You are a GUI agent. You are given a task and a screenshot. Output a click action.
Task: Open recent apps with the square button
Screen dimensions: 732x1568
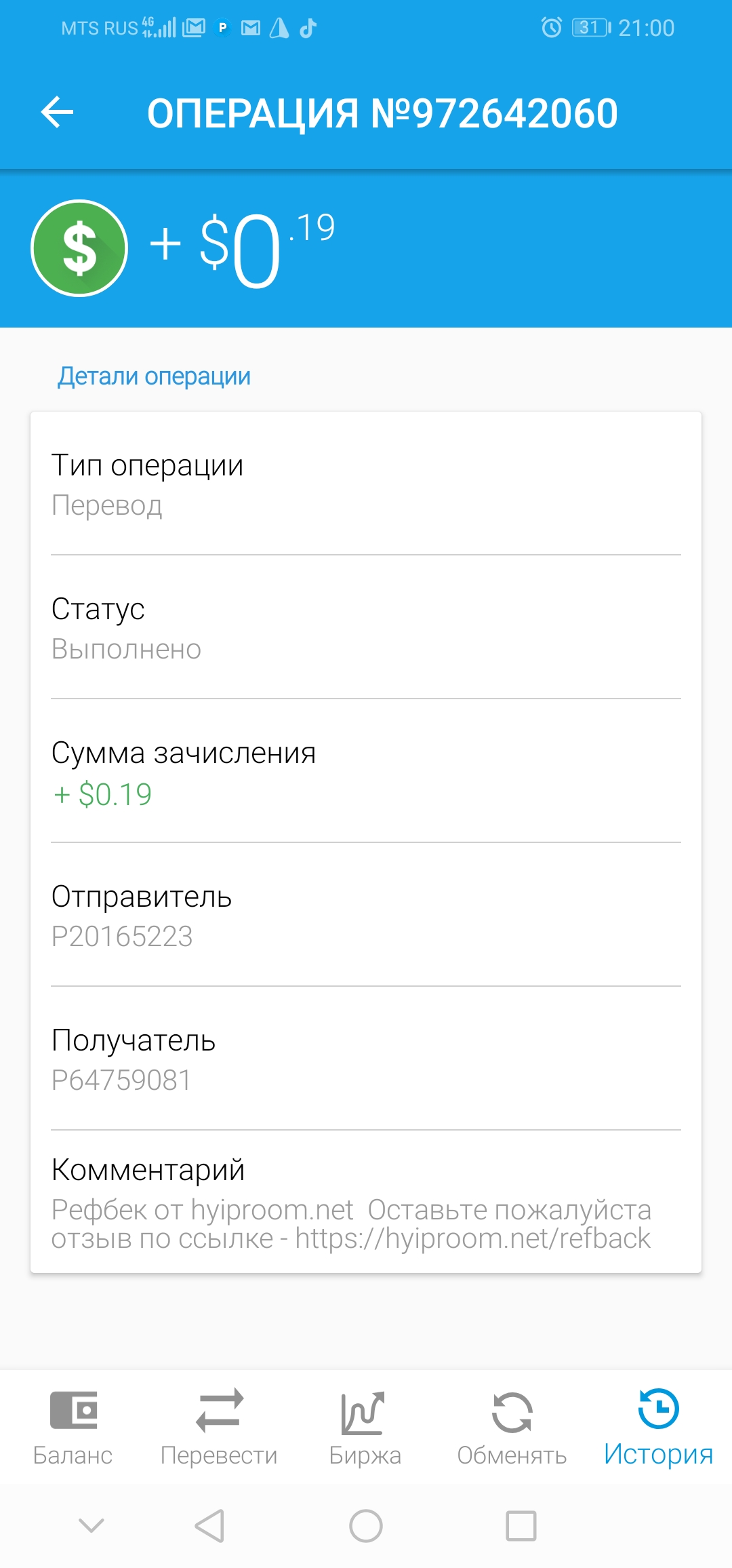coord(521,1527)
